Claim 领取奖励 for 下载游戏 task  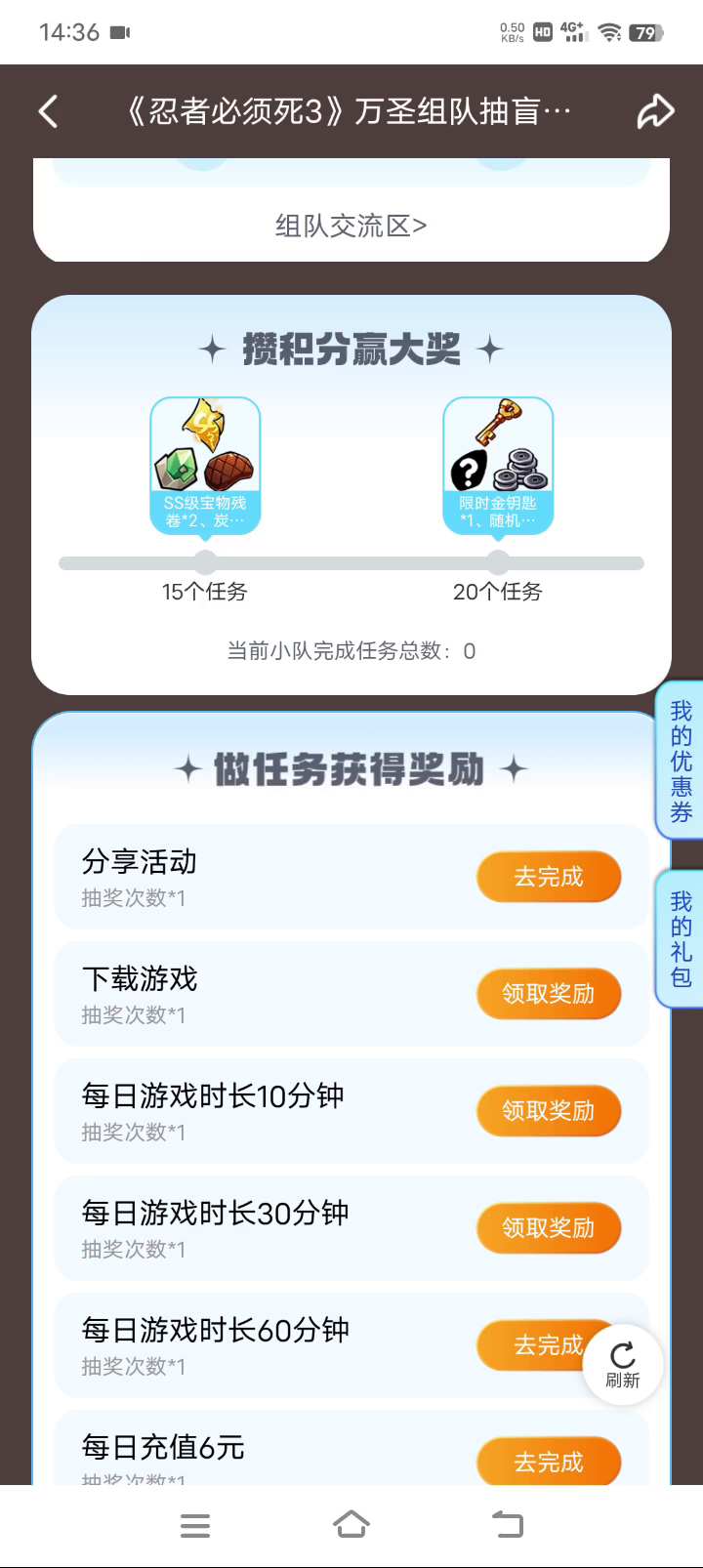tap(548, 994)
